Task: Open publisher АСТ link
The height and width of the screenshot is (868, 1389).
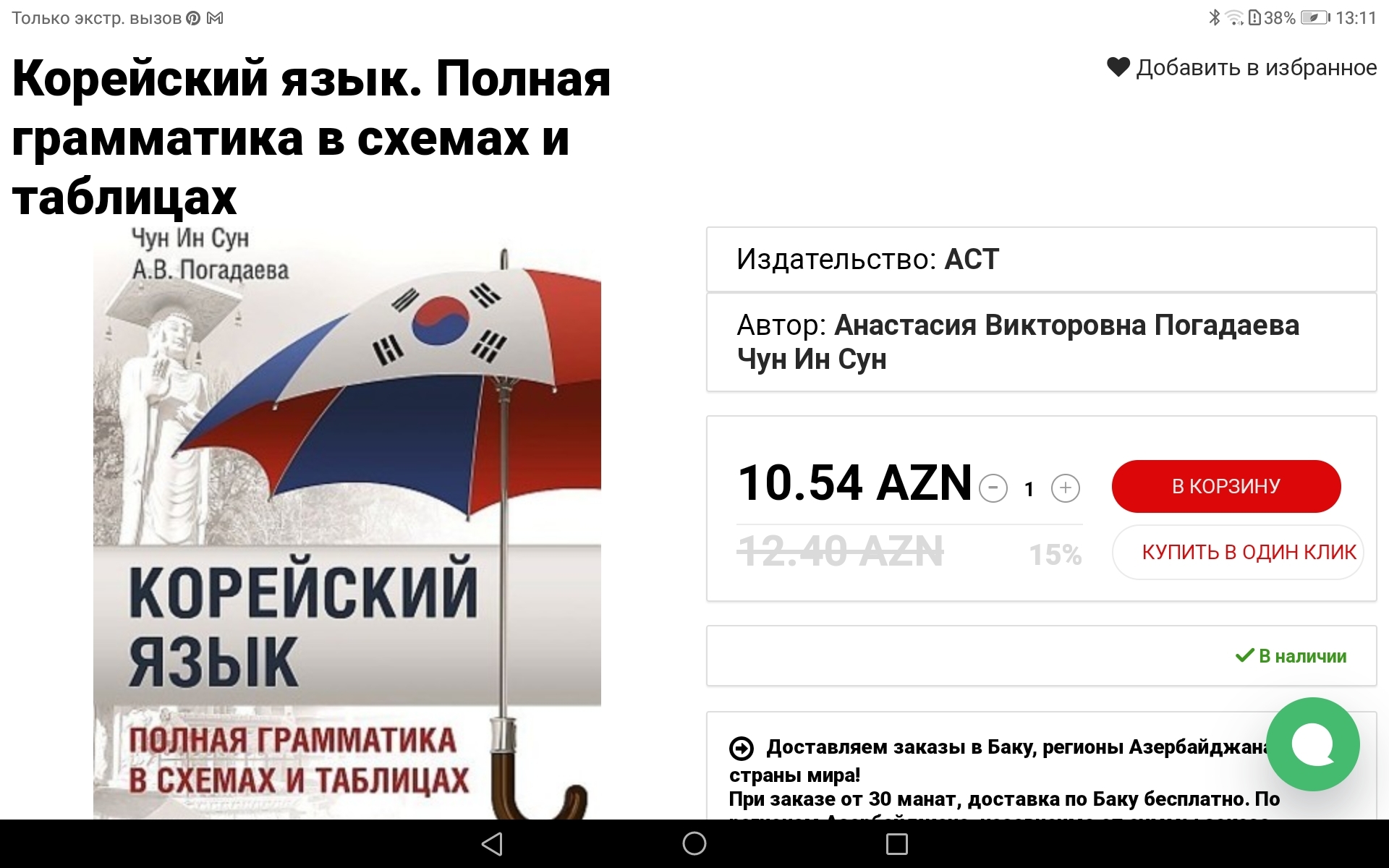Action: pyautogui.click(x=972, y=259)
